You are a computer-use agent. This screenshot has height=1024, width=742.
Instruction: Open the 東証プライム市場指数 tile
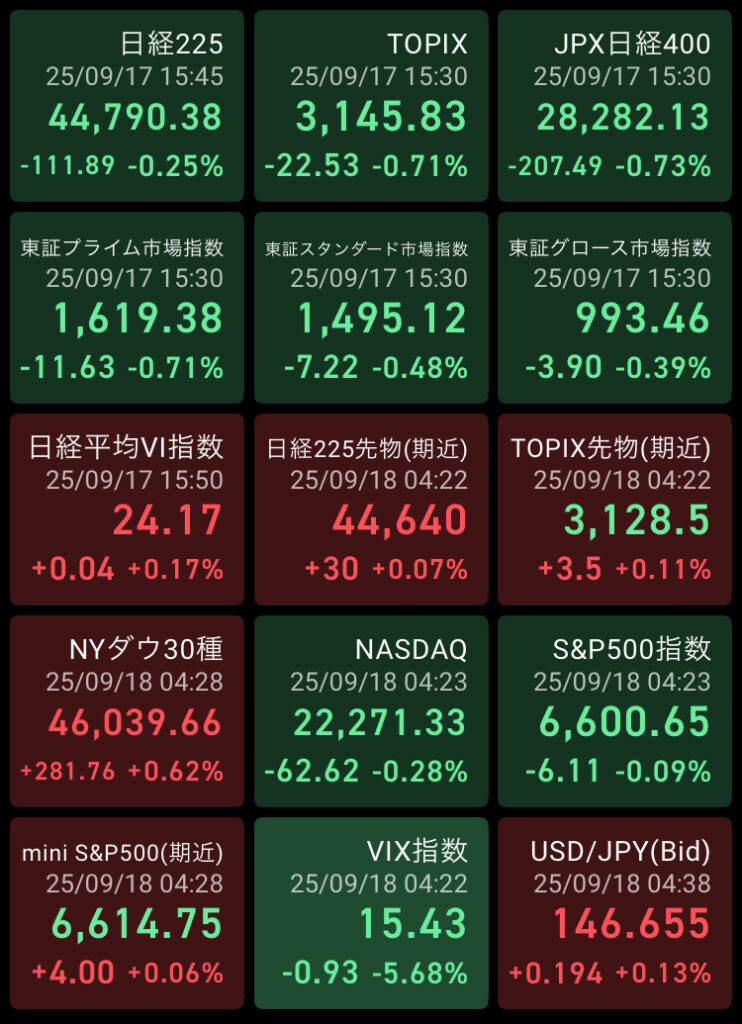point(127,307)
